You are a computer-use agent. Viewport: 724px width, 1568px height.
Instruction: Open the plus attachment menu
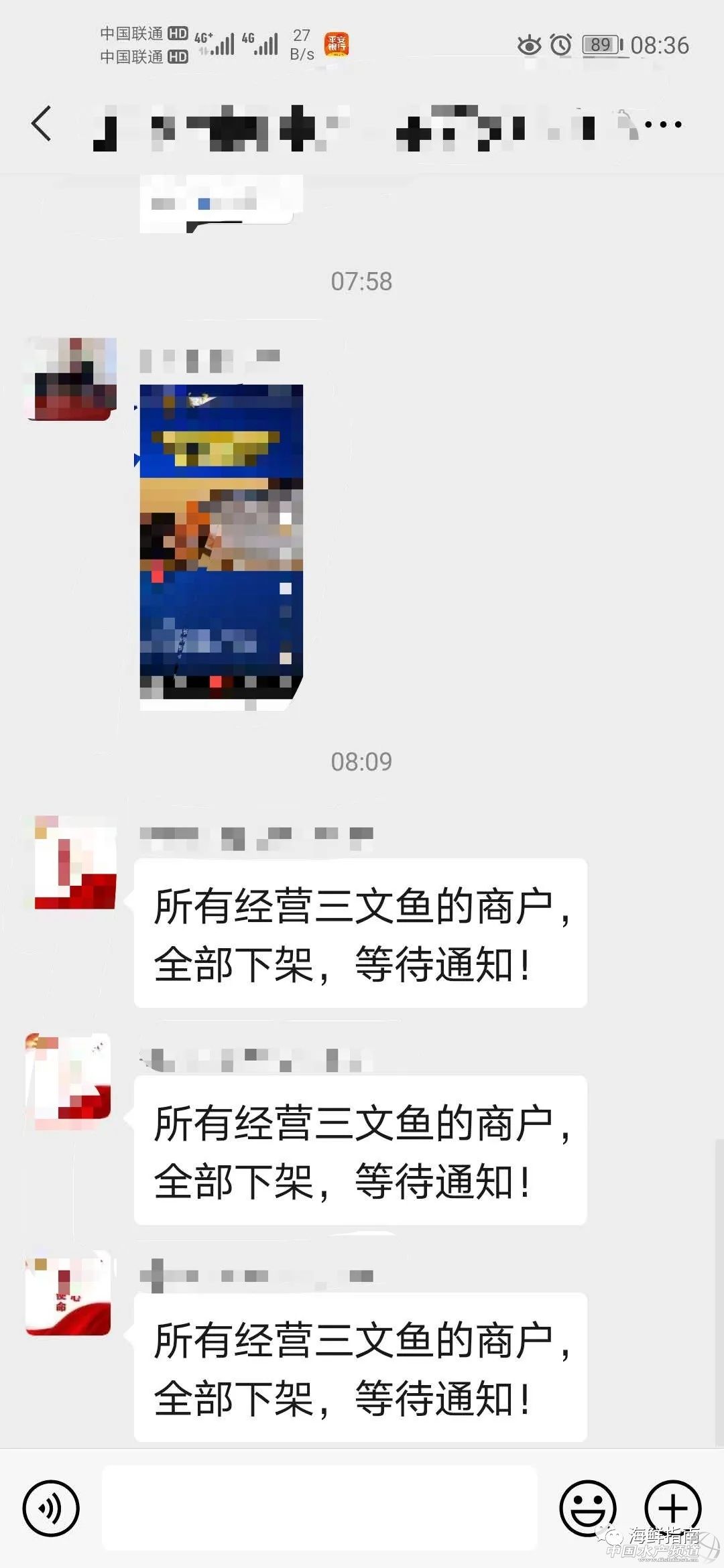[x=672, y=1508]
